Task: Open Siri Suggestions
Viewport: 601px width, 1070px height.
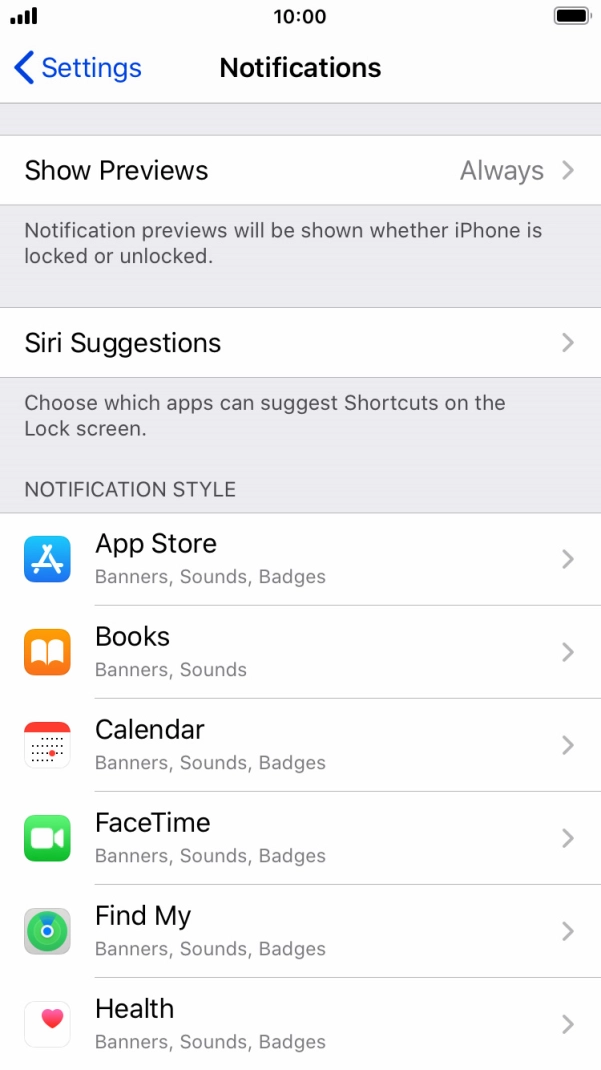Action: [x=300, y=343]
